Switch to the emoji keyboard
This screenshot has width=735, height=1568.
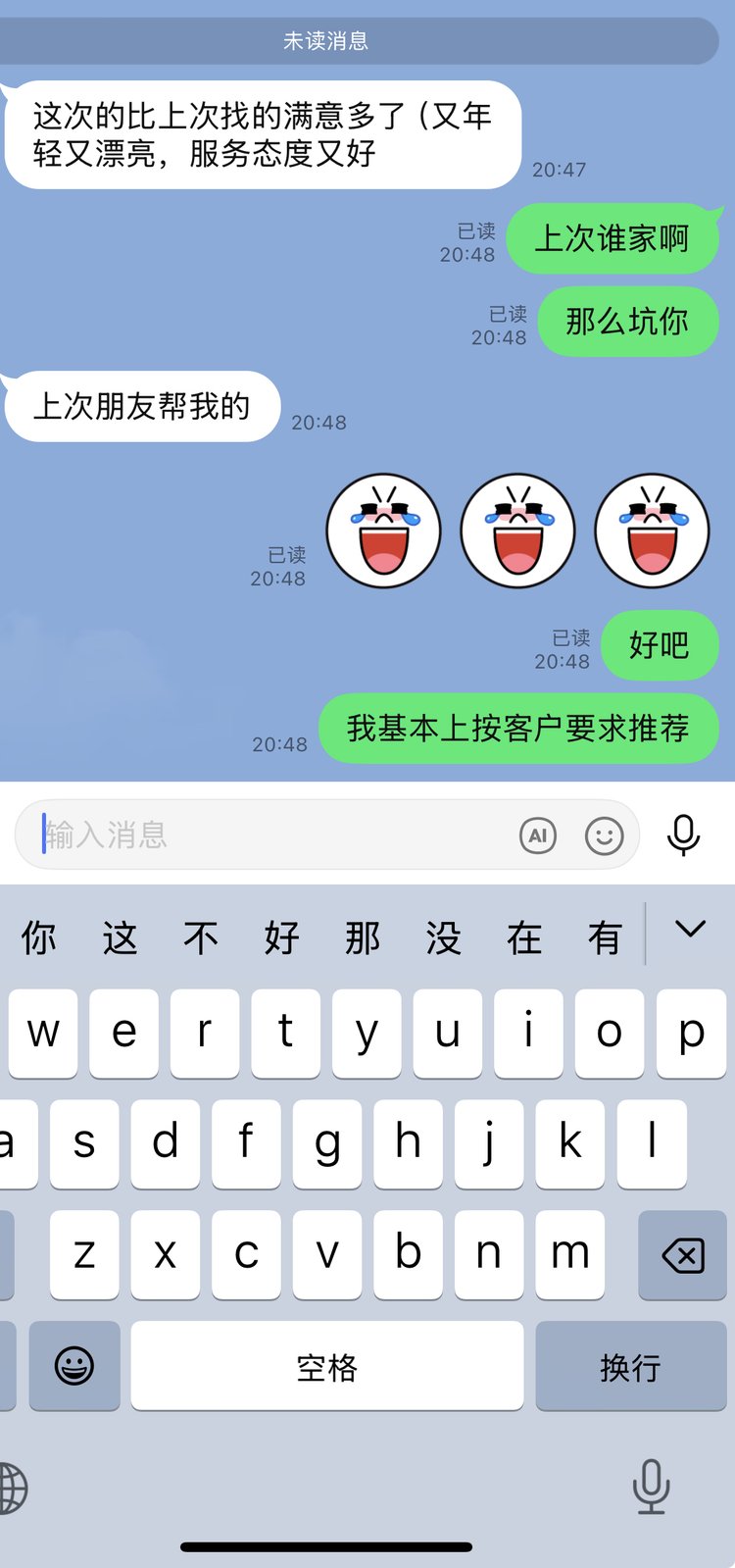[x=74, y=1366]
